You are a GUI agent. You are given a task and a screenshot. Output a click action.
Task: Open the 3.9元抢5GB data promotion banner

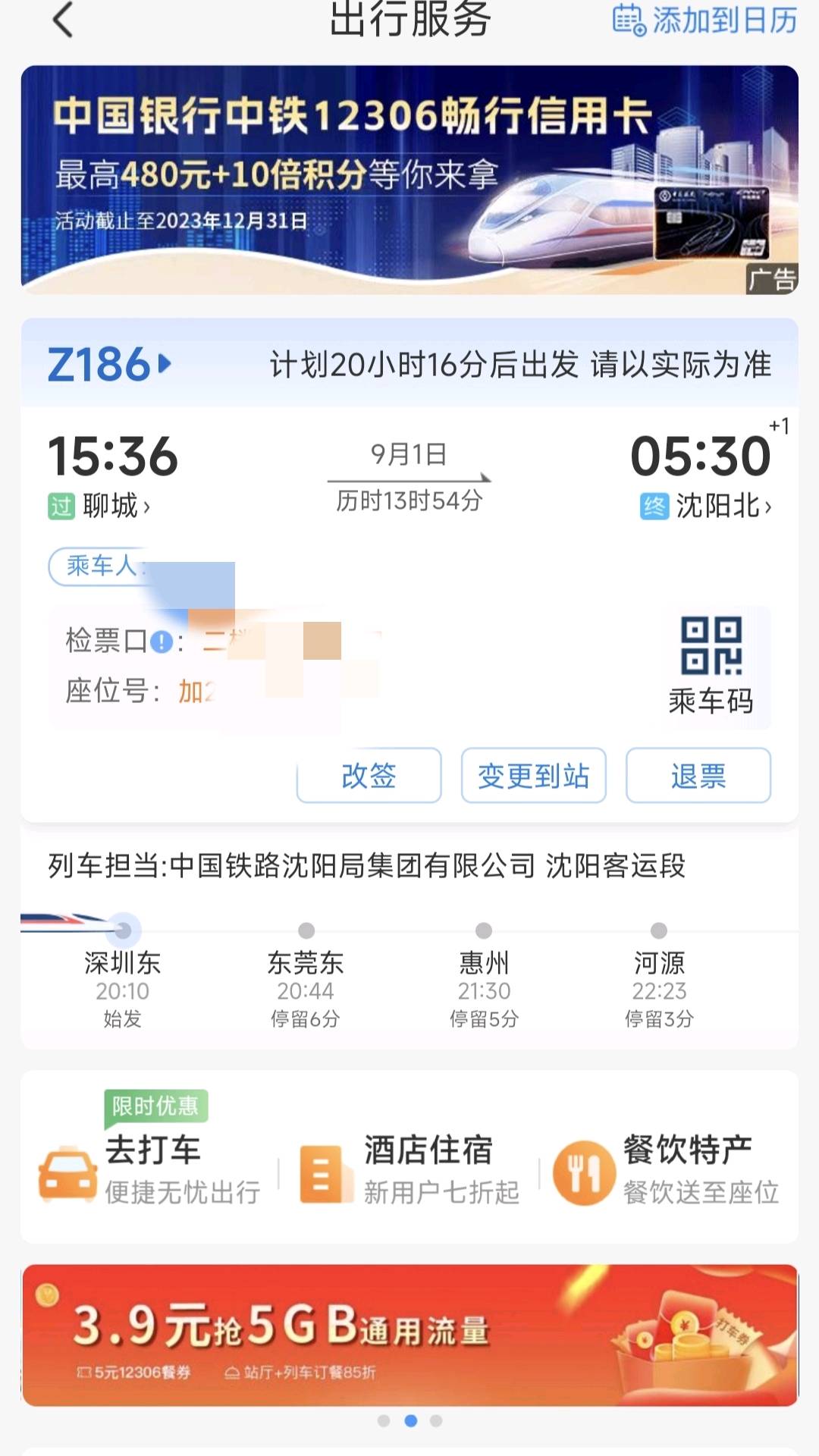click(409, 1335)
